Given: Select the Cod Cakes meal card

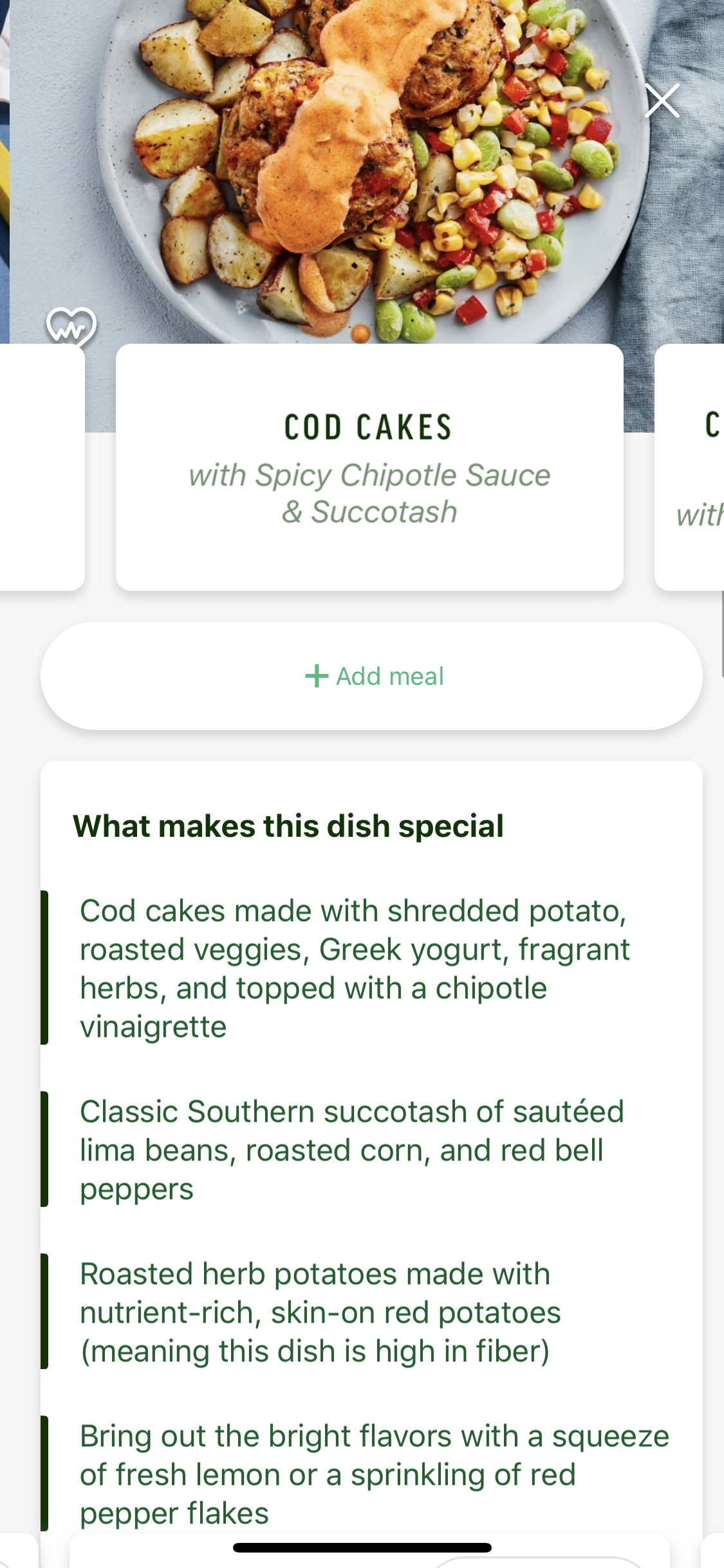Looking at the screenshot, I should pos(369,467).
